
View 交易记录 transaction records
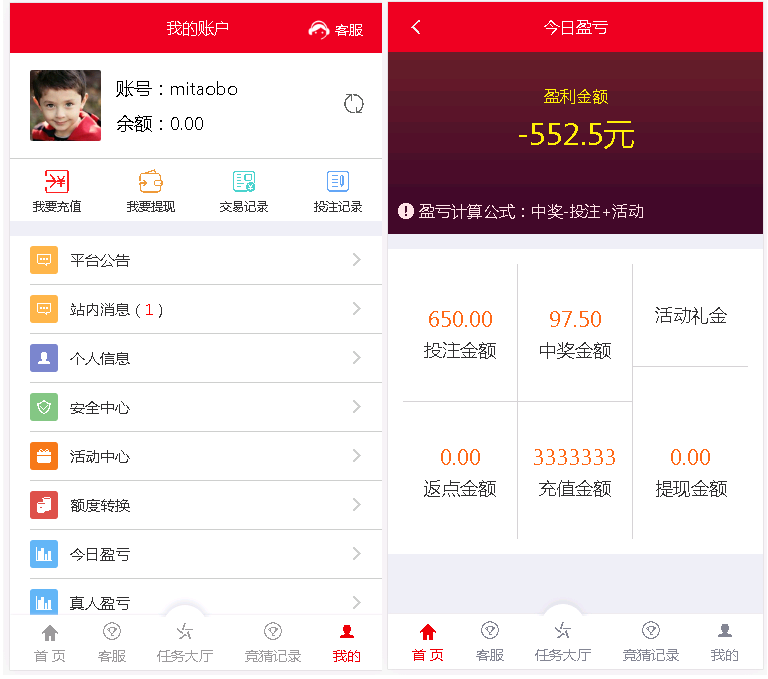(244, 191)
